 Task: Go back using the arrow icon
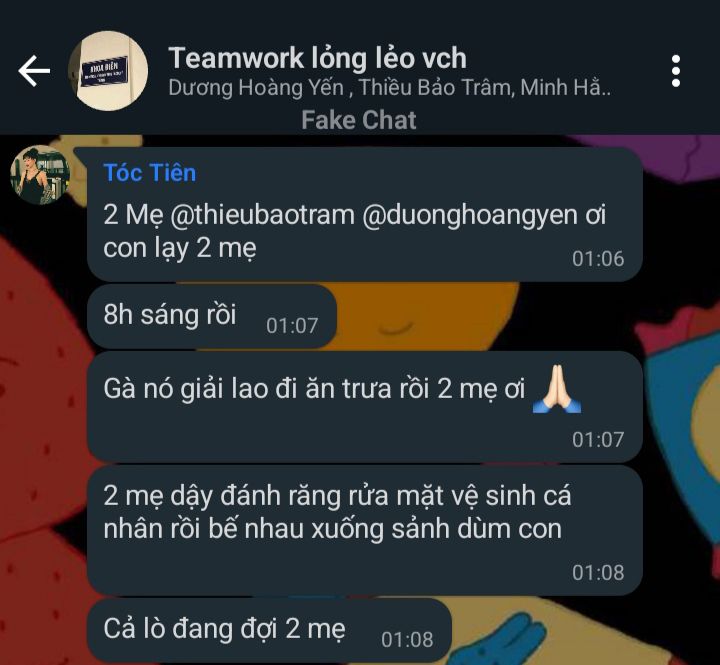(34, 71)
